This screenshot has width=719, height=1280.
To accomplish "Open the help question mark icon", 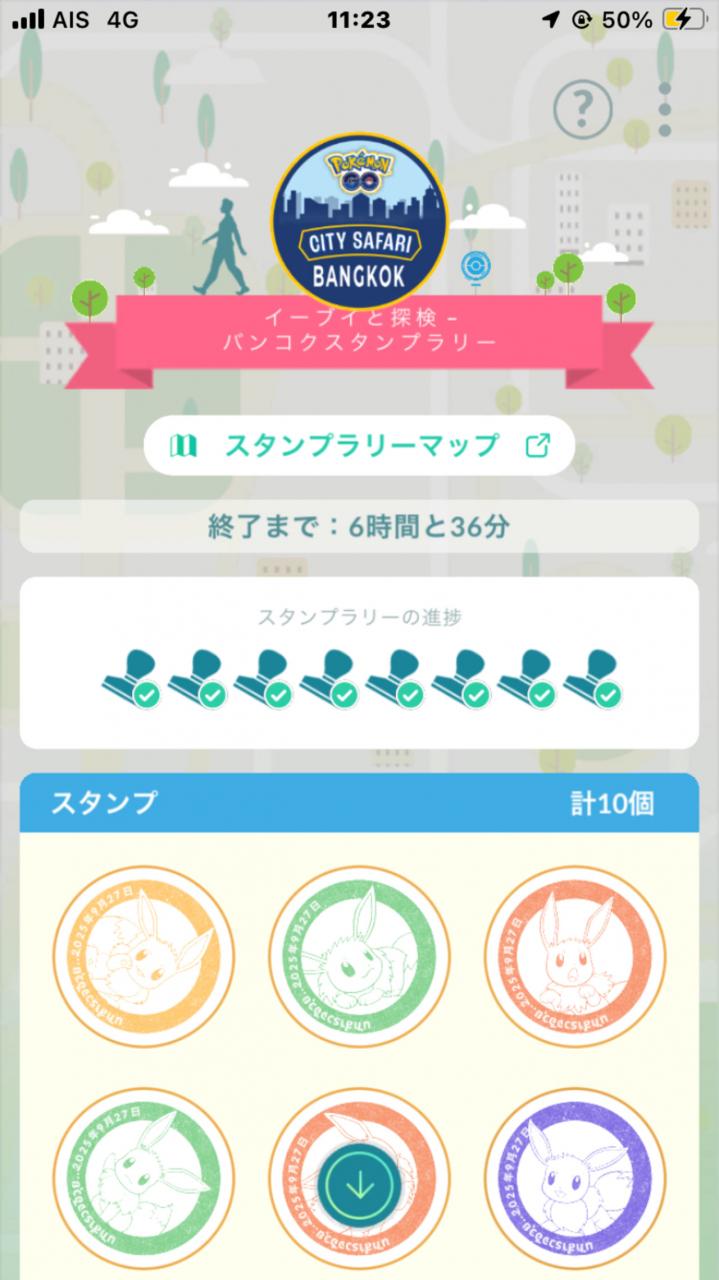I will [582, 109].
